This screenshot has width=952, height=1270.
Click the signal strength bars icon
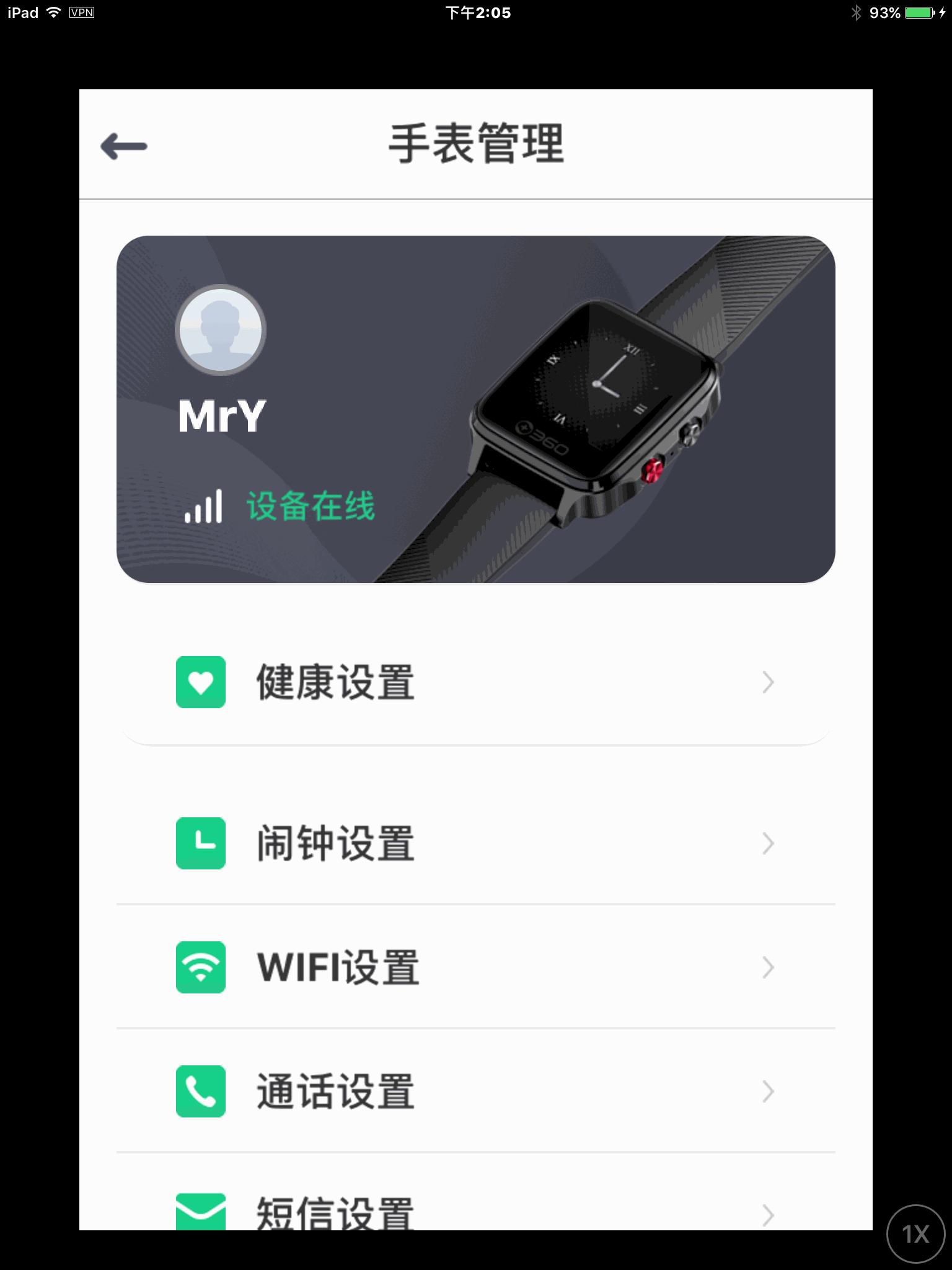tap(205, 505)
